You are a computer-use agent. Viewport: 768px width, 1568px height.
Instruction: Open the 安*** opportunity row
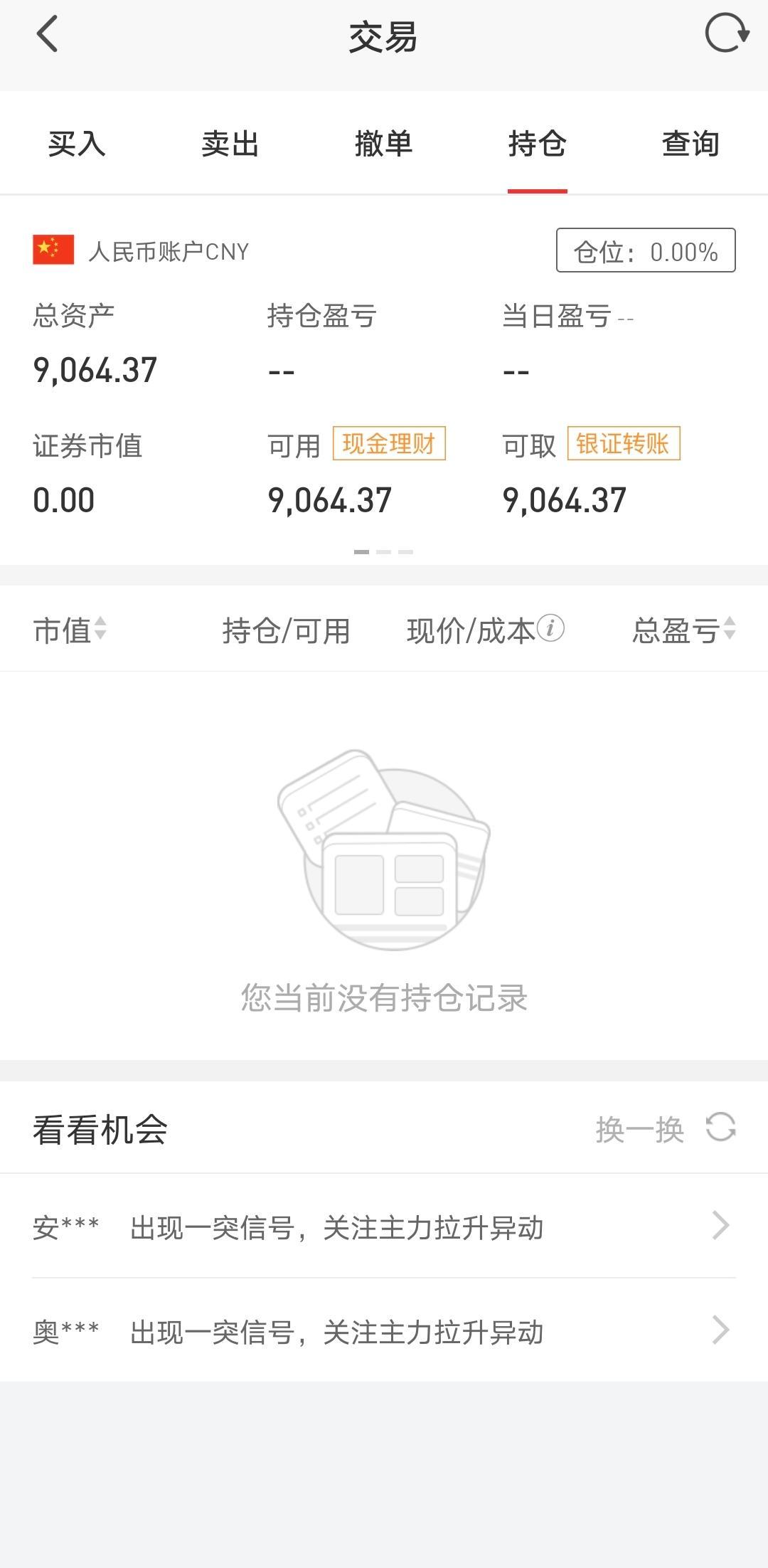[x=383, y=1227]
